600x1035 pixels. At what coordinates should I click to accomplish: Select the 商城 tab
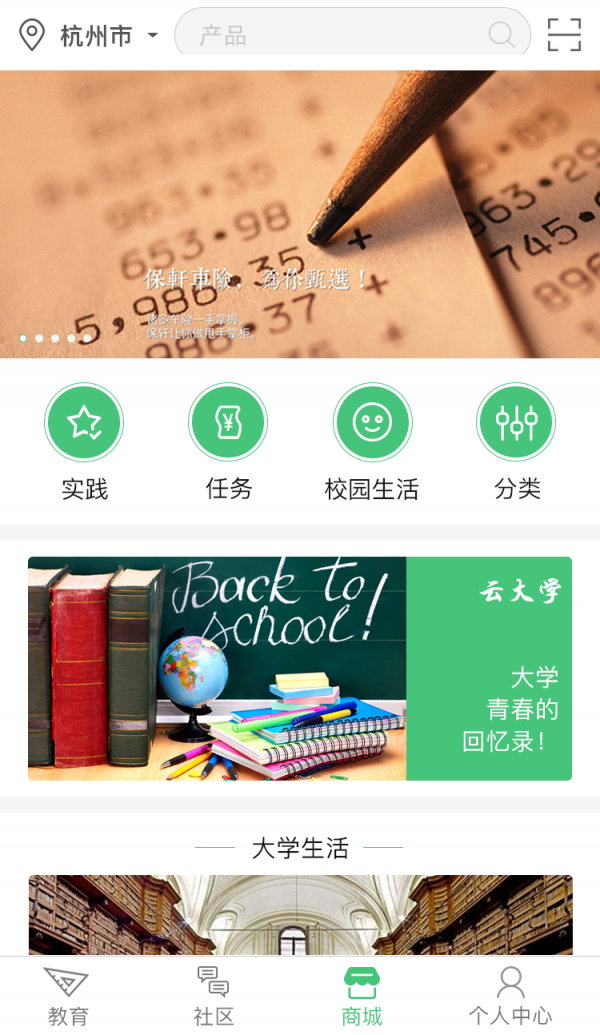[361, 995]
